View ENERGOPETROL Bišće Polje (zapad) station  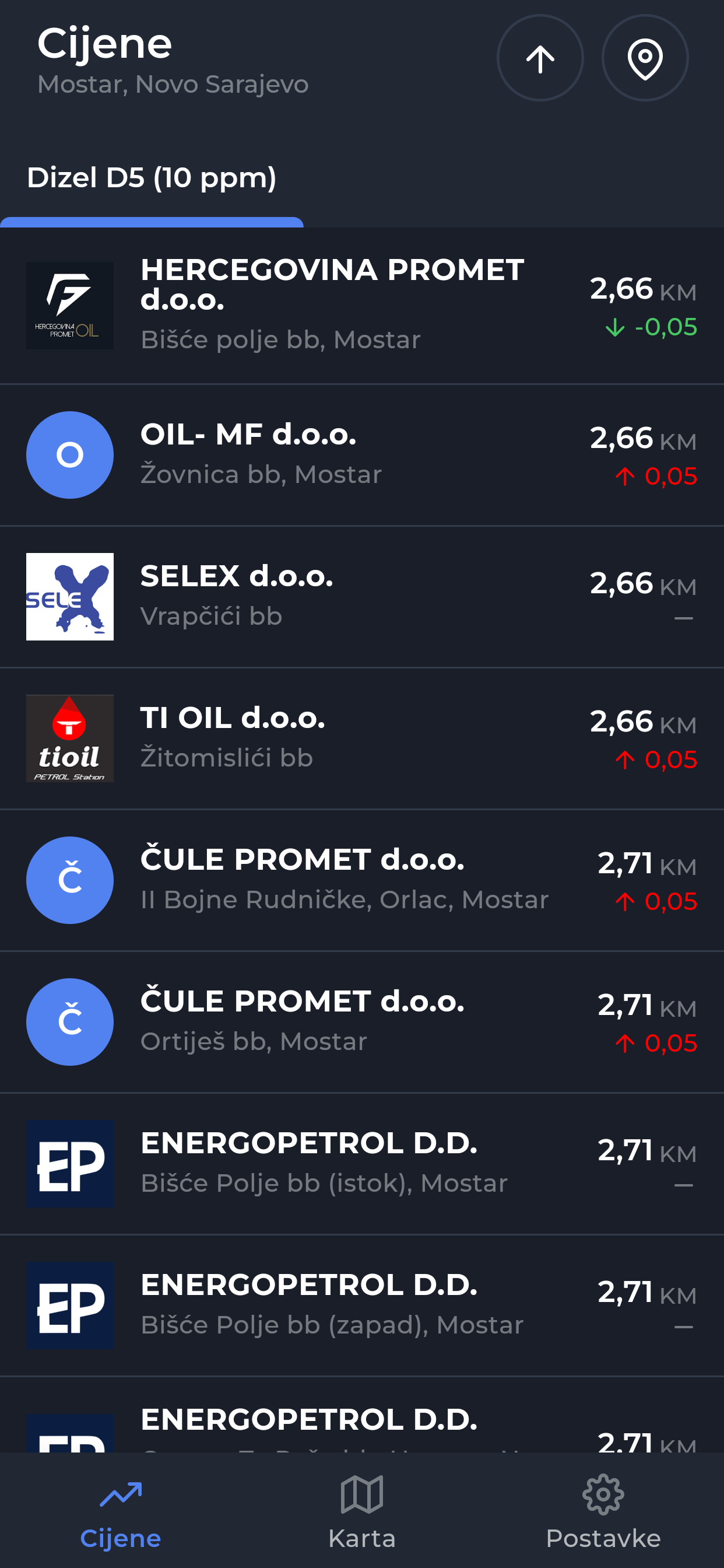tap(362, 1305)
